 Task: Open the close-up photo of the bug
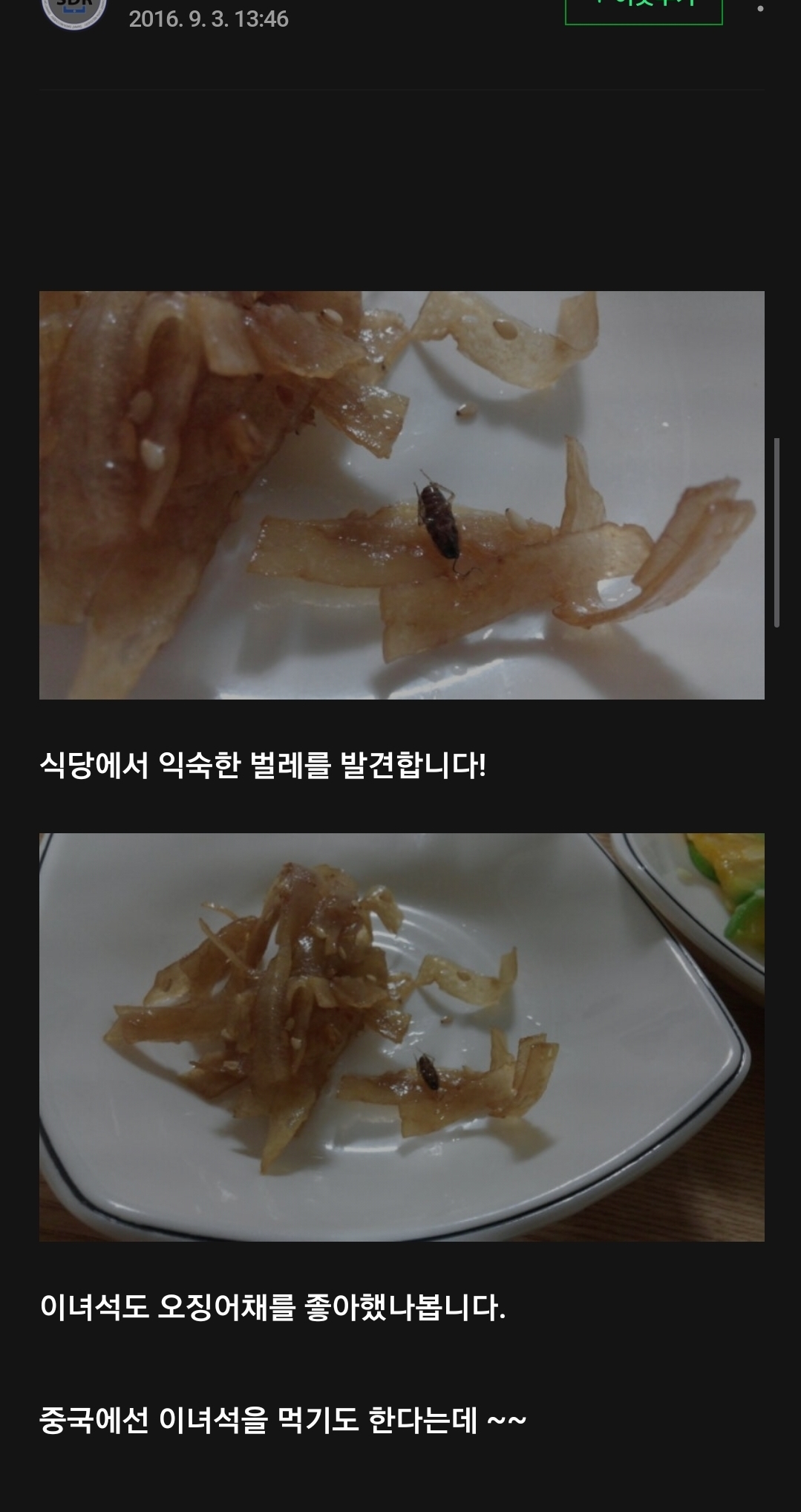pos(402,495)
